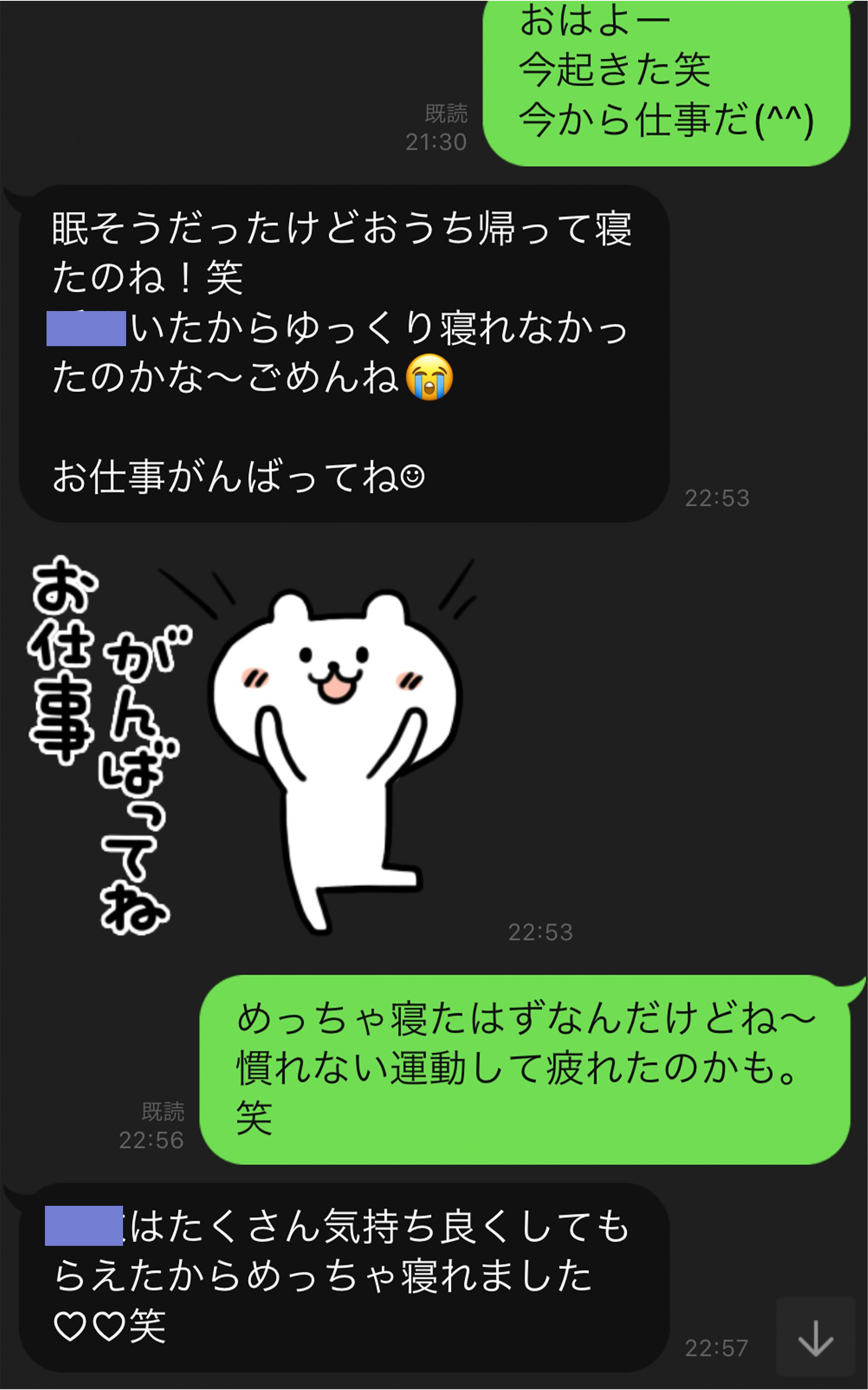Jump to latest messages with down arrow
This screenshot has height=1390, width=868.
coord(815,1338)
